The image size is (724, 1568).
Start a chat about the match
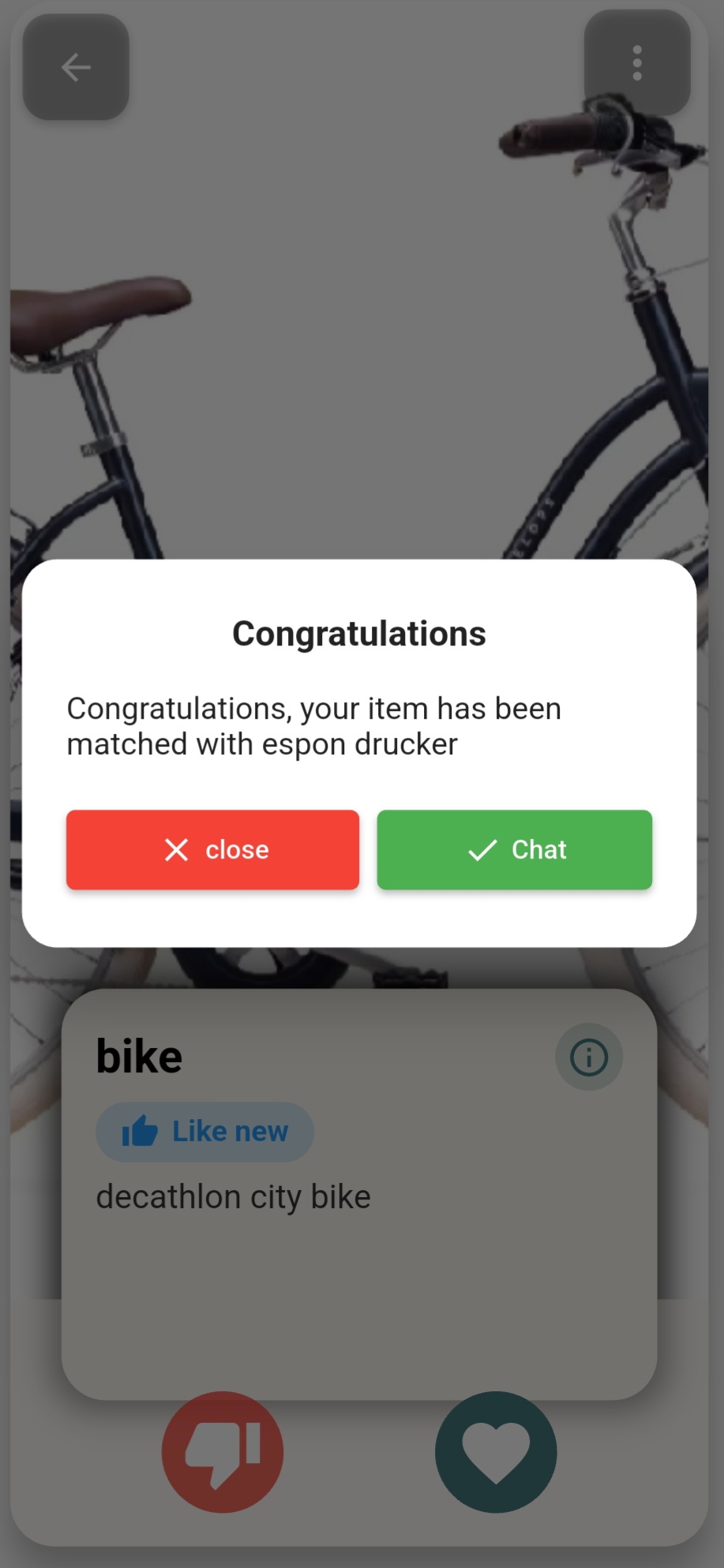514,850
